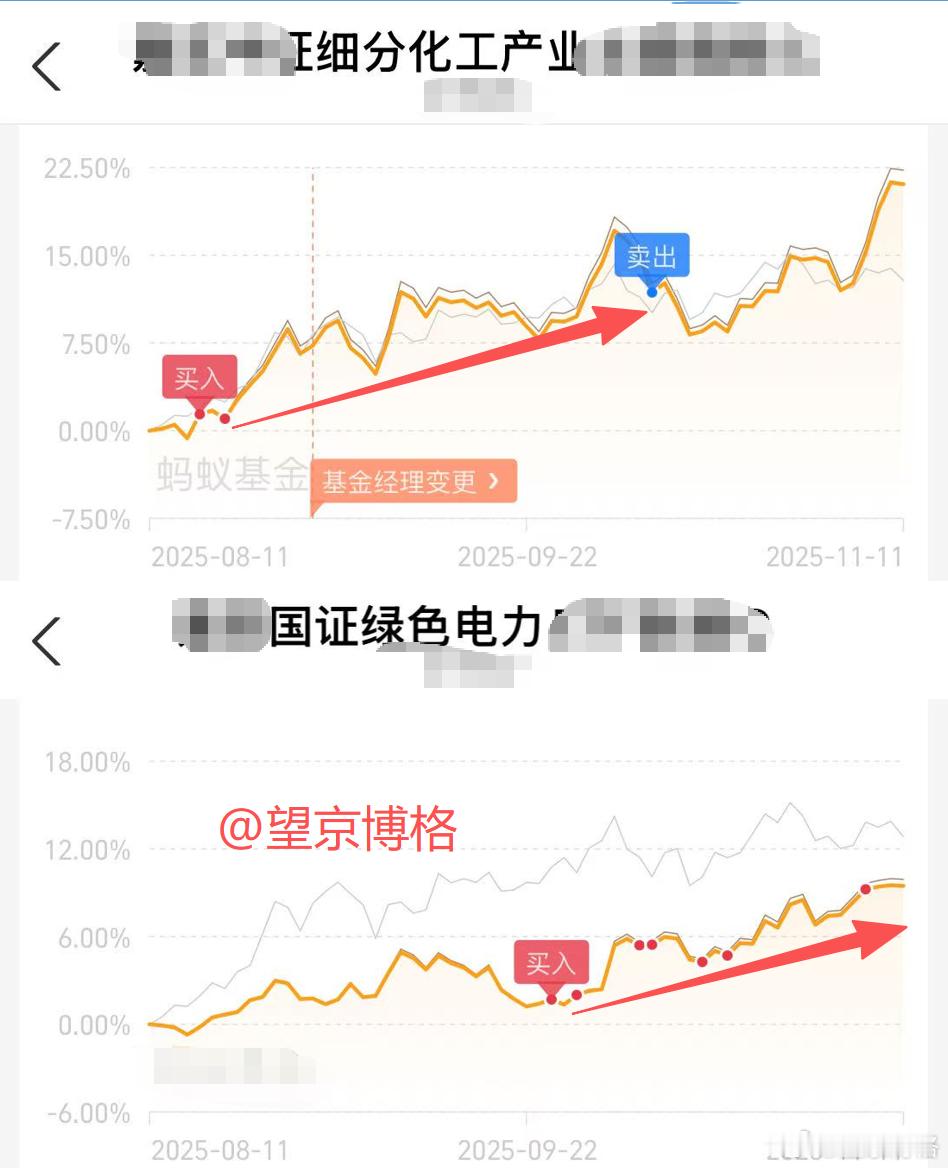Select the blue 卖出 (sell) marker bubble
Screen dimensions: 948x1168
pyautogui.click(x=653, y=256)
